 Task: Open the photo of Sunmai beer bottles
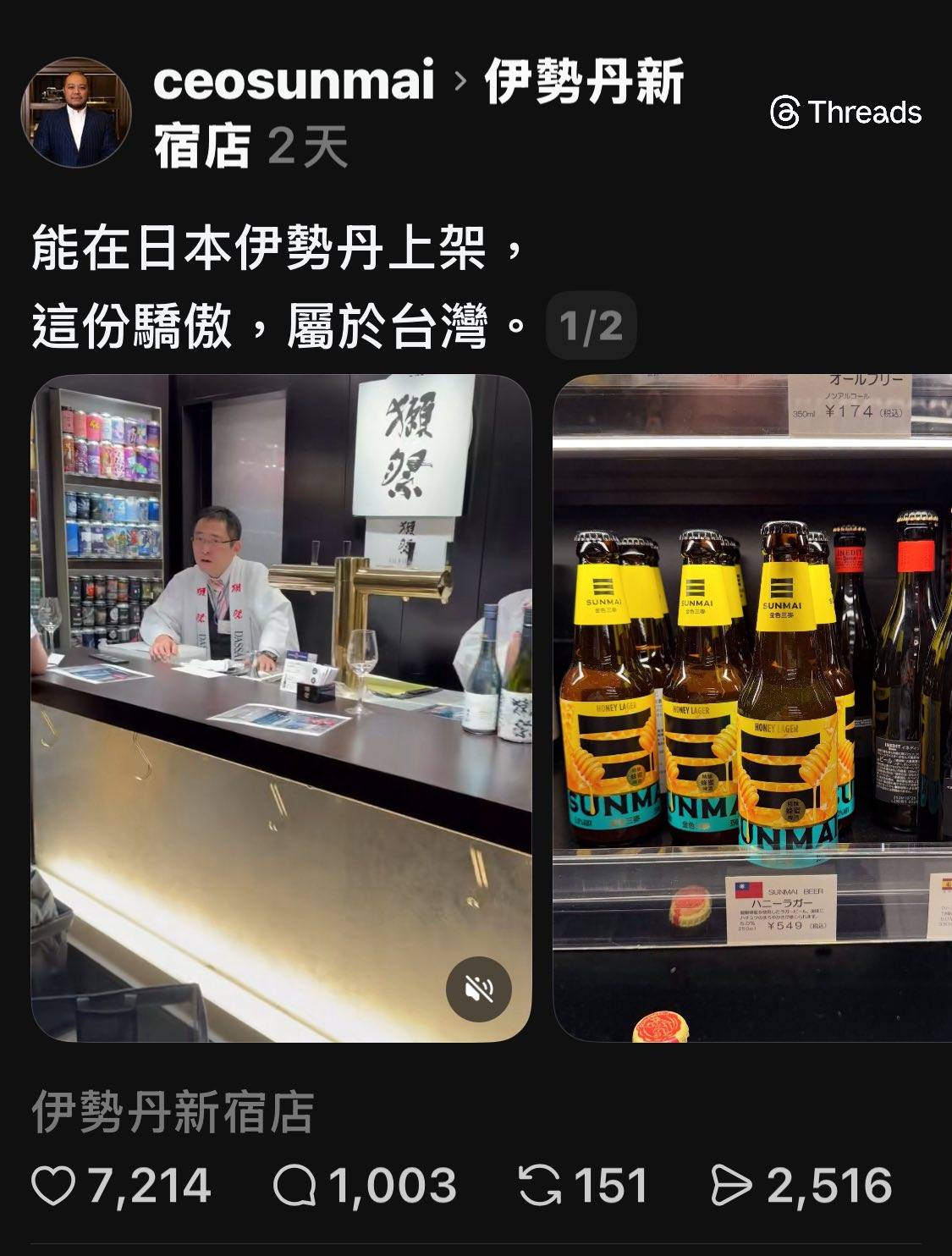[x=752, y=708]
